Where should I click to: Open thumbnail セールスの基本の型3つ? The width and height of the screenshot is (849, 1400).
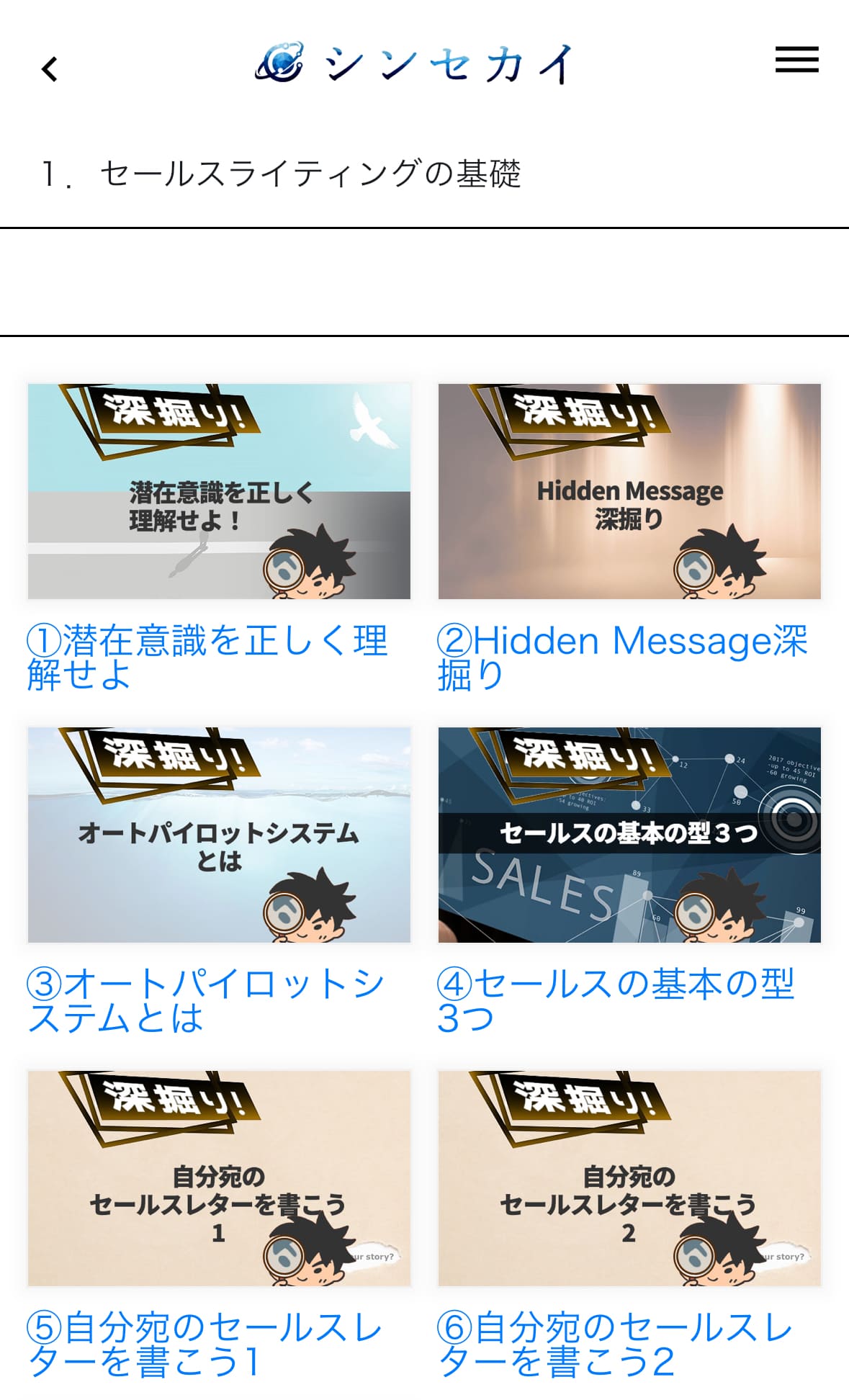(629, 835)
